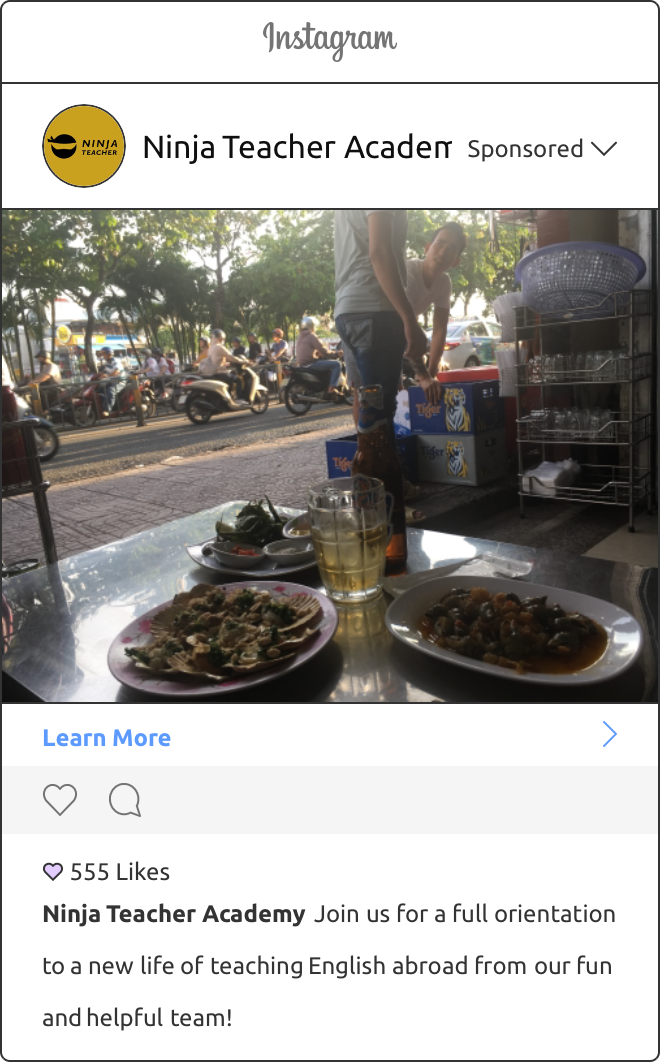Open Ninja Teacher Academy profile picture
Image resolution: width=660 pixels, height=1062 pixels.
(x=84, y=147)
